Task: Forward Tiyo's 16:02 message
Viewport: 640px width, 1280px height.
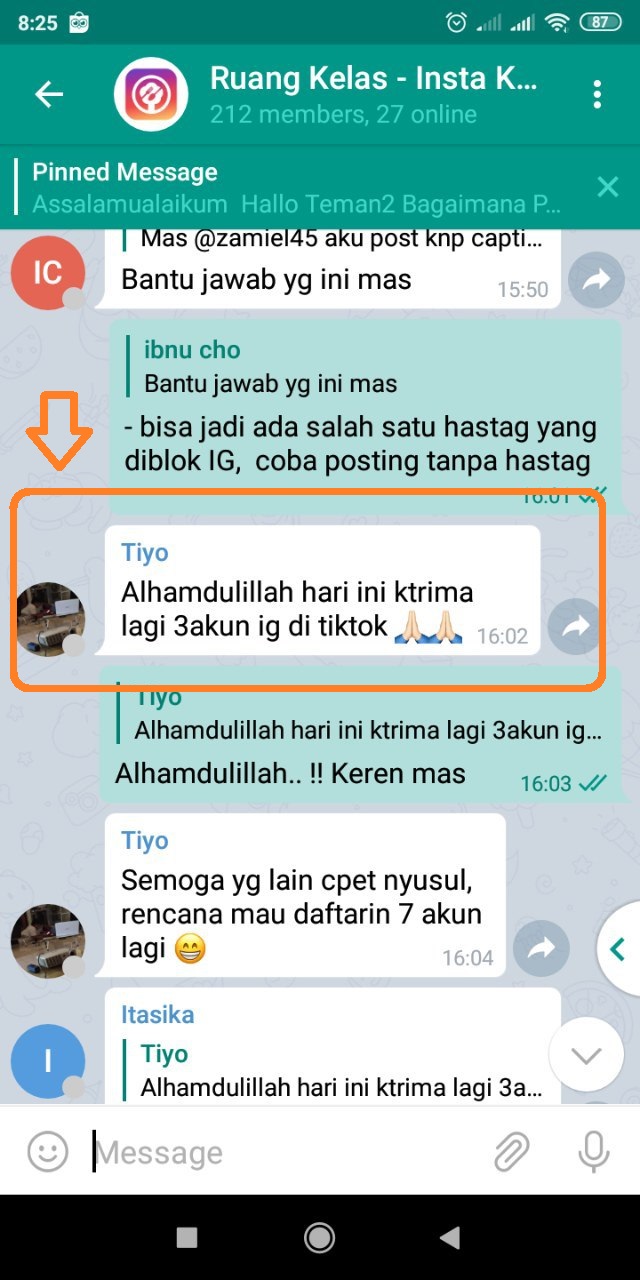Action: tap(576, 627)
